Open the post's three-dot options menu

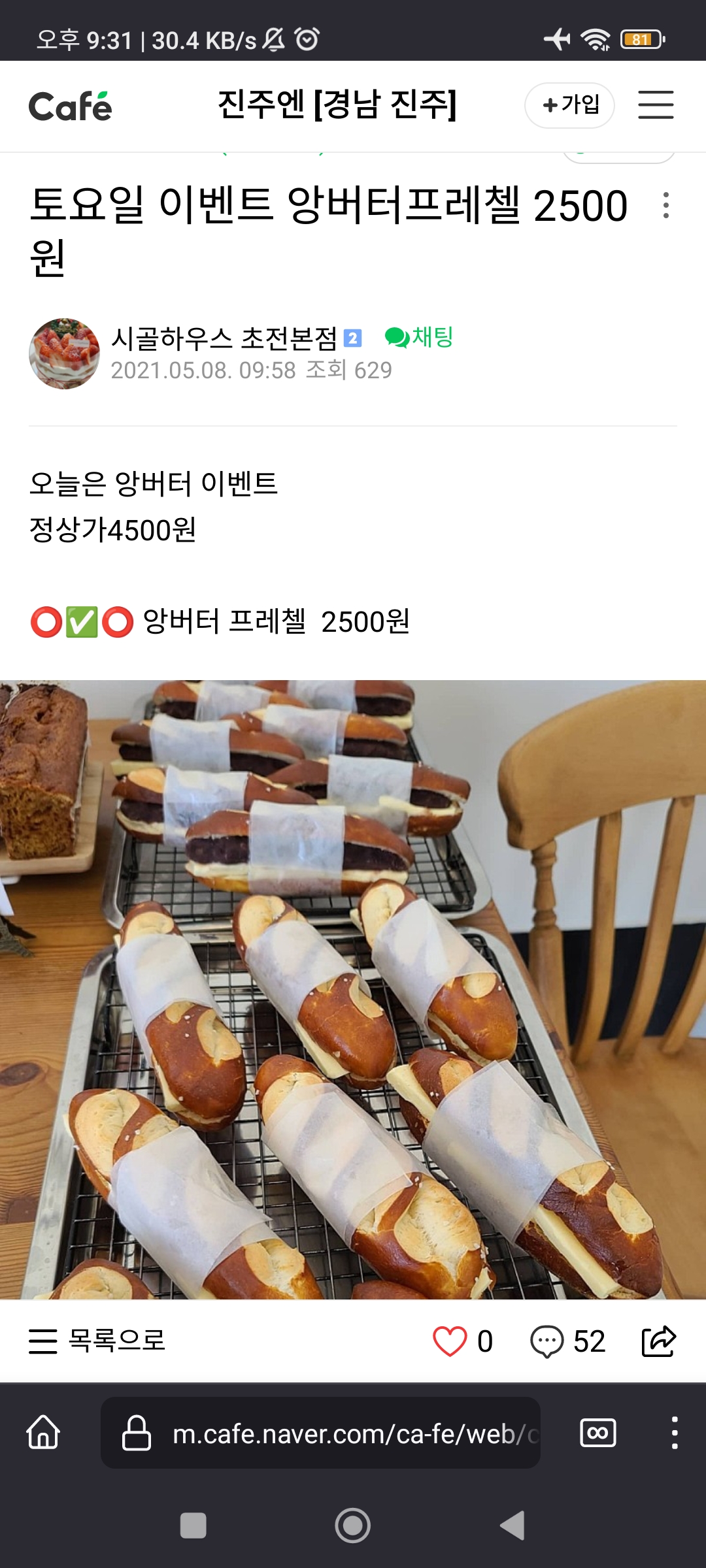[665, 205]
